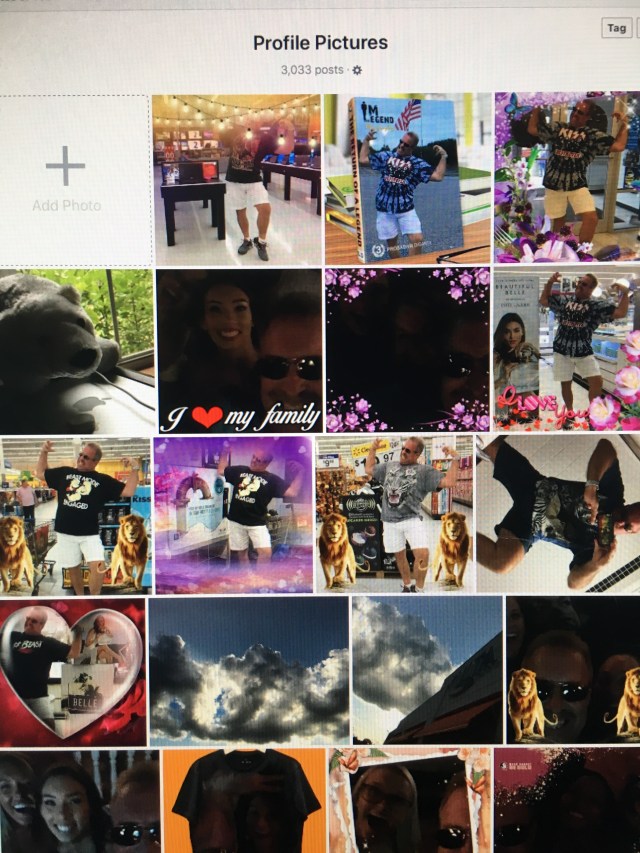Tap the Tag button
Image resolution: width=640 pixels, height=853 pixels.
pyautogui.click(x=617, y=28)
